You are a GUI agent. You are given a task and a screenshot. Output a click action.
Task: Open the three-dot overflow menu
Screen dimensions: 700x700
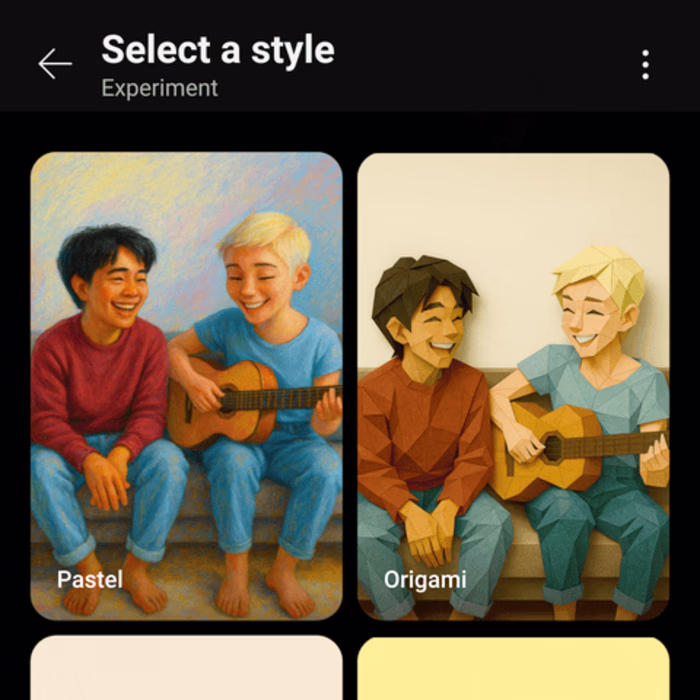click(x=645, y=64)
